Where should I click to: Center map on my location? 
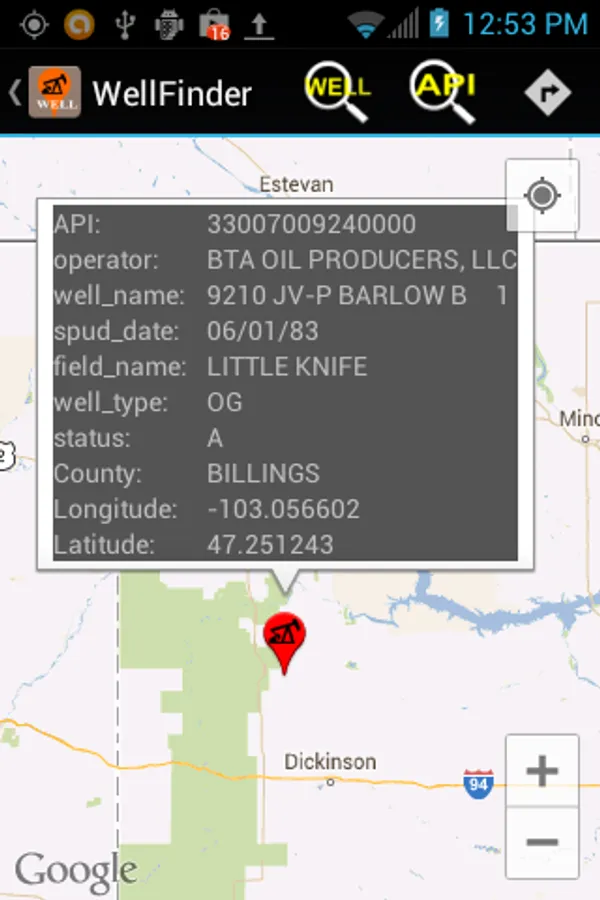[542, 195]
